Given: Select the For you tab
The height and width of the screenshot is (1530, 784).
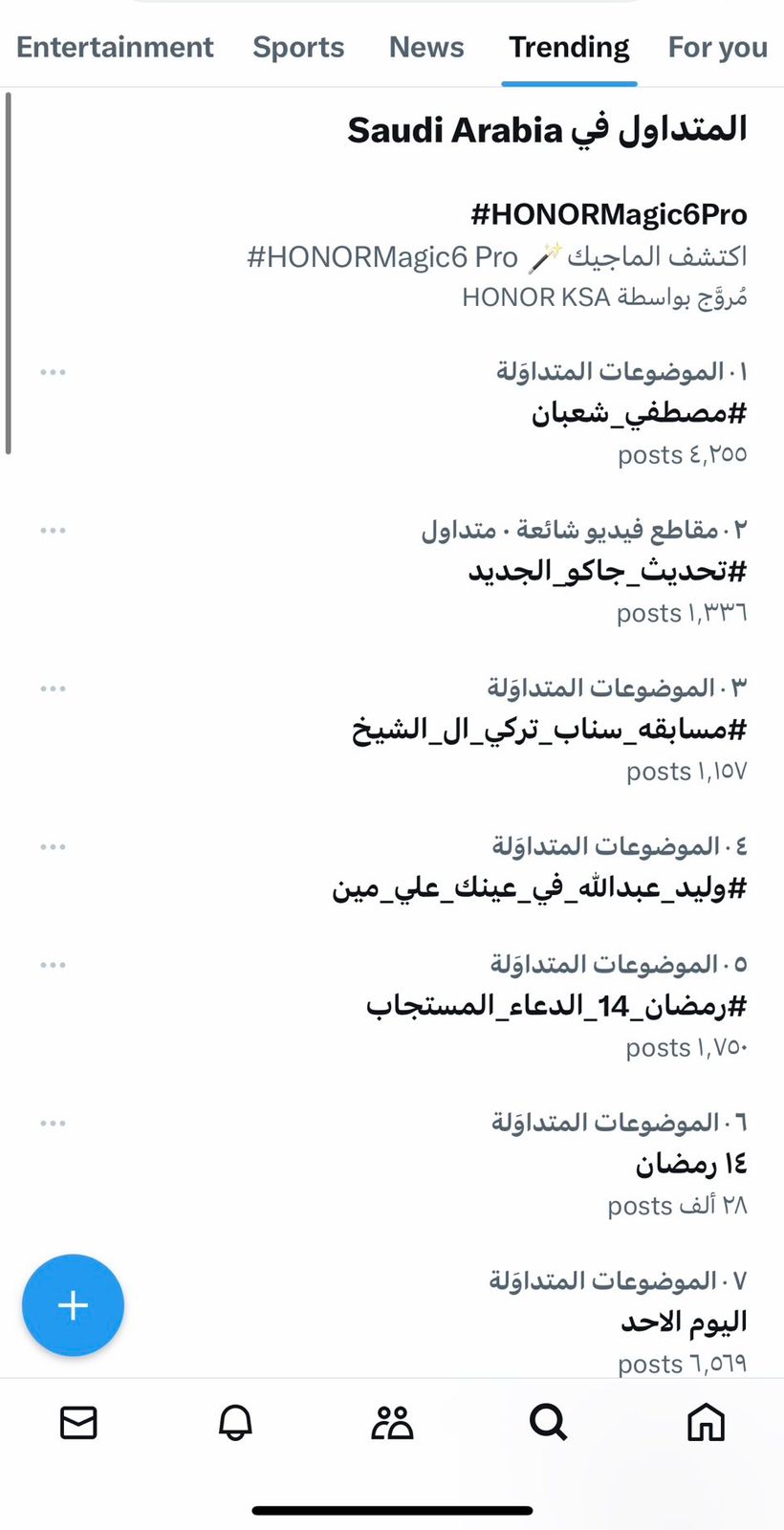Looking at the screenshot, I should [717, 47].
